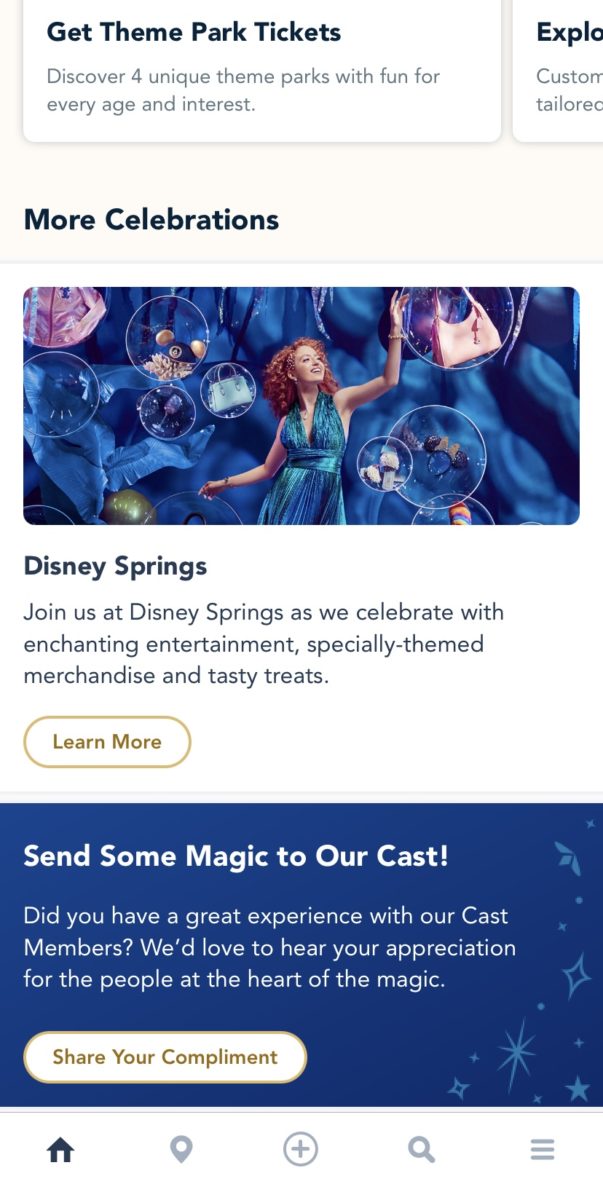Open the hamburger menu tab

pos(542,1151)
